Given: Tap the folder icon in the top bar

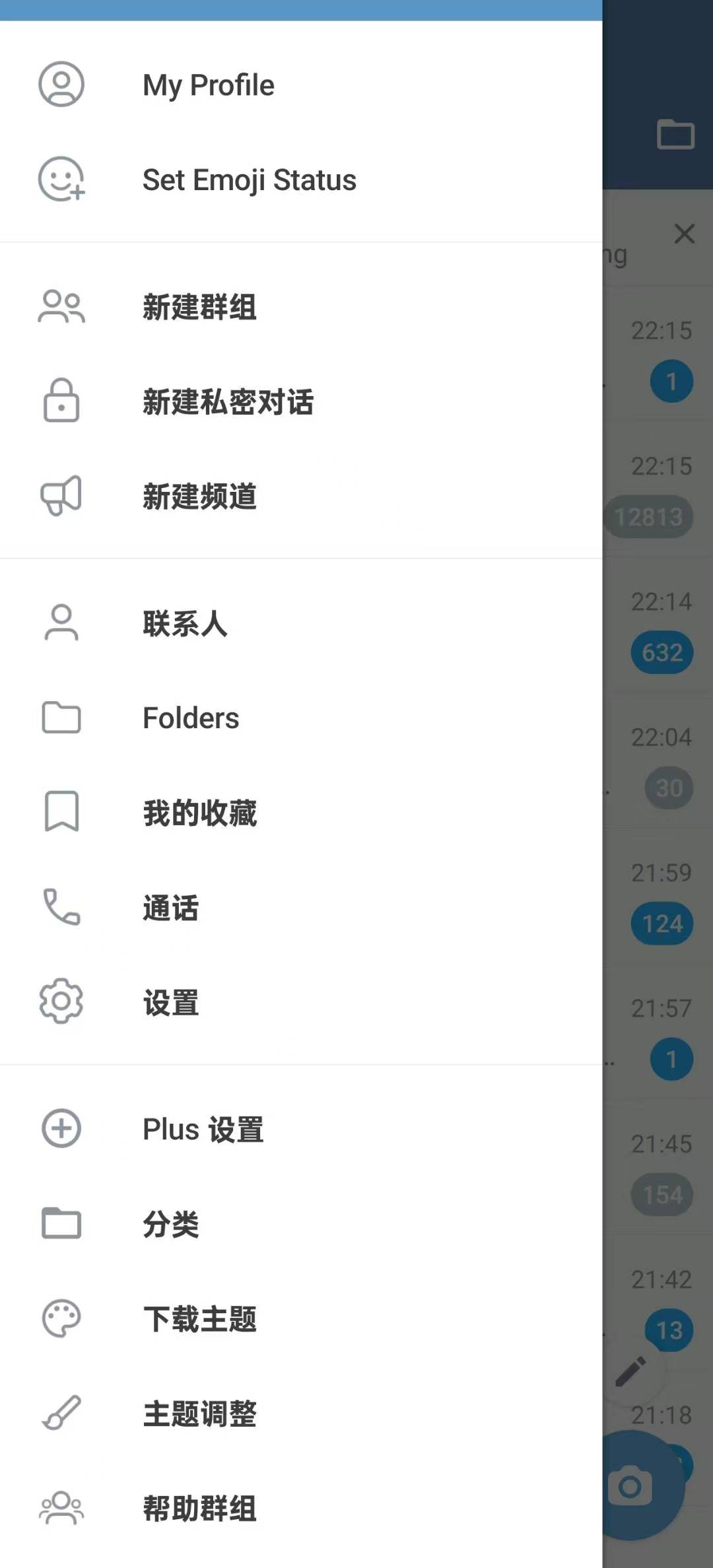Looking at the screenshot, I should (x=675, y=135).
